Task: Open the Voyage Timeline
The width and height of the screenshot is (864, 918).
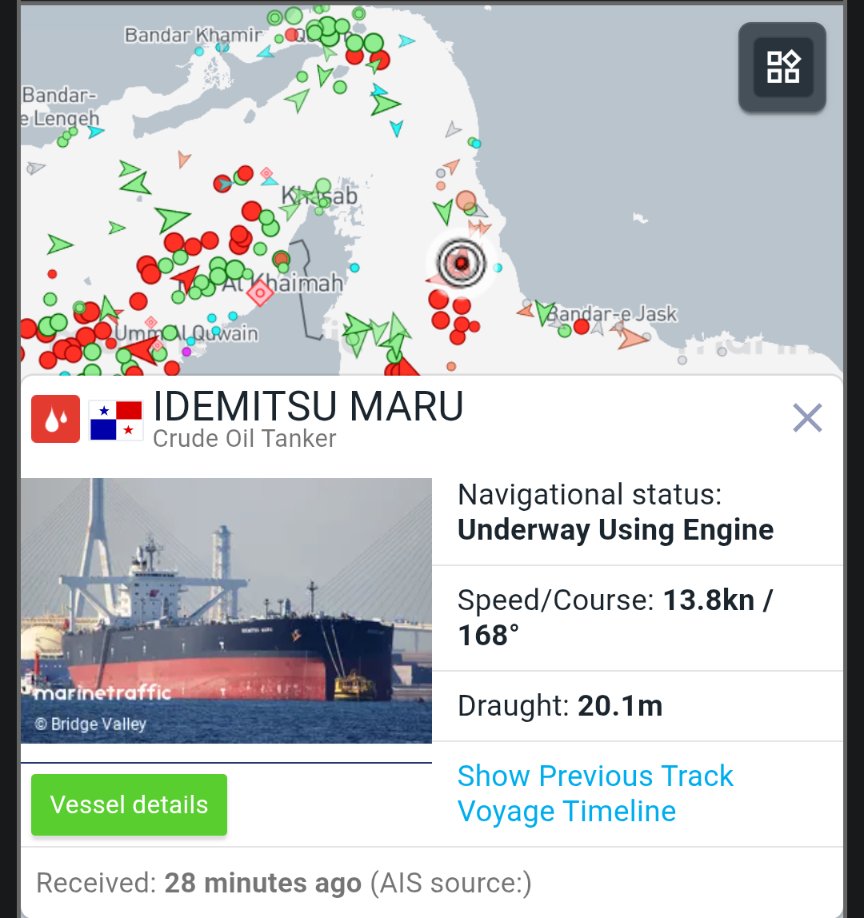Action: (566, 811)
